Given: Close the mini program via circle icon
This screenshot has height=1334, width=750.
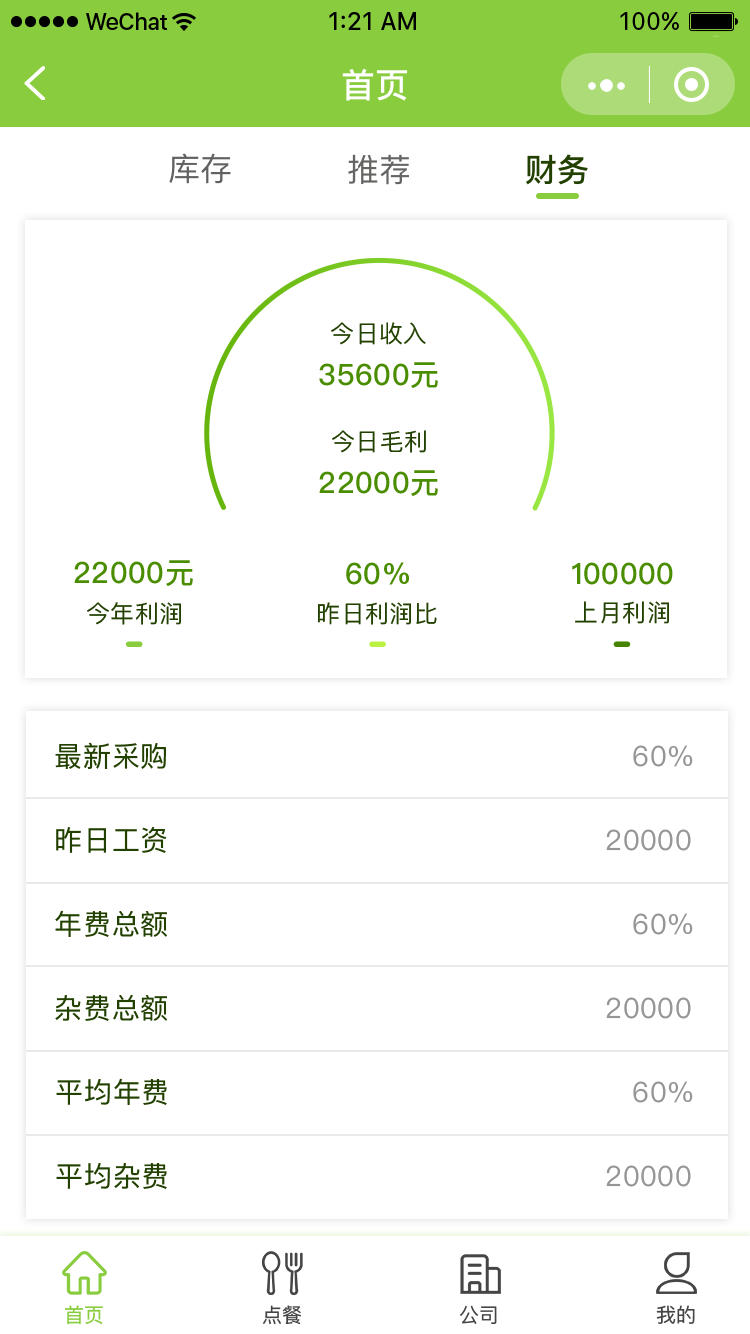Looking at the screenshot, I should (691, 85).
